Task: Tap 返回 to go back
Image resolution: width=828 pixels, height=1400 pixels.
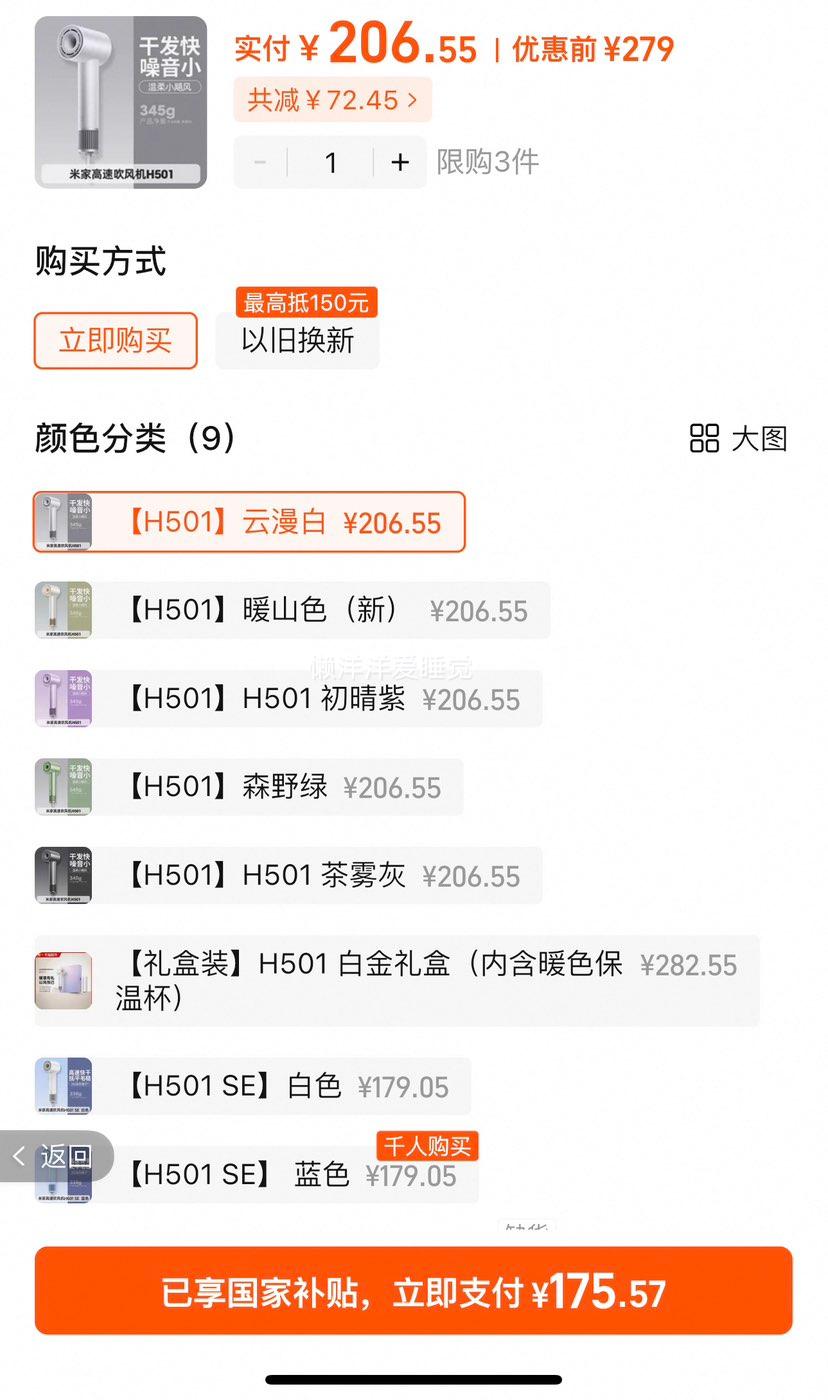Action: pyautogui.click(x=55, y=1157)
